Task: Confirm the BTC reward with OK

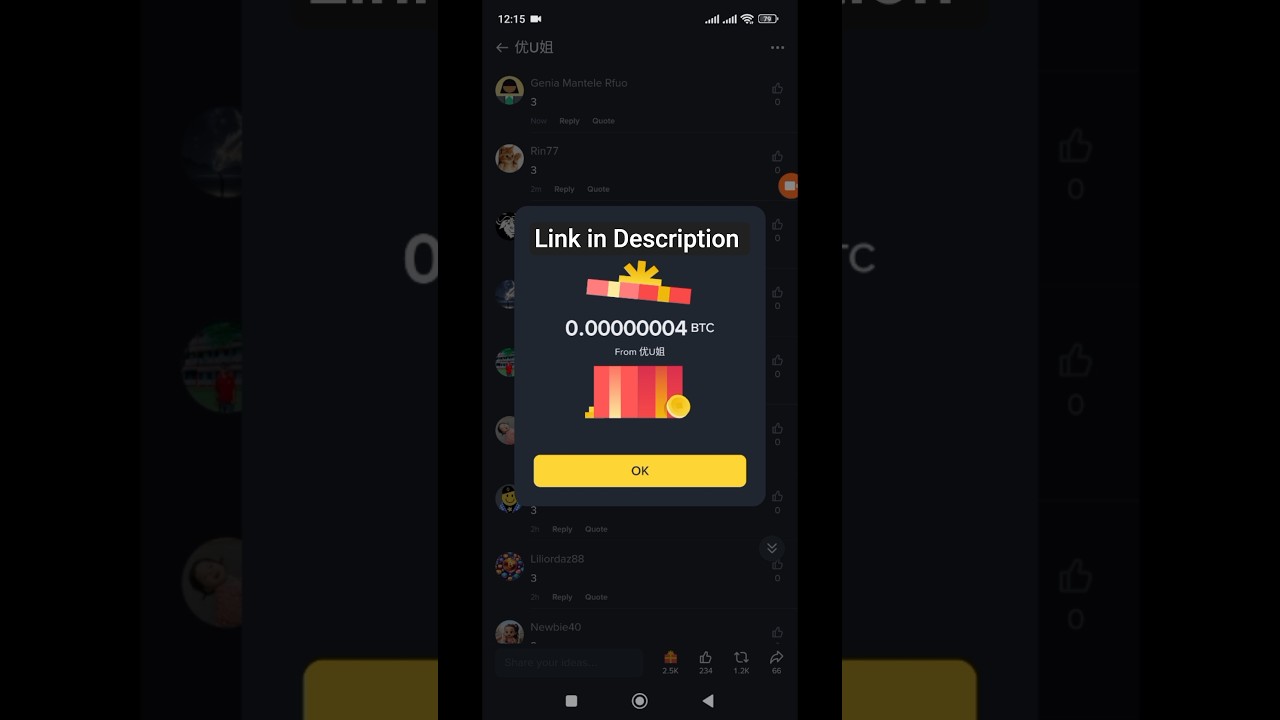Action: (x=639, y=471)
